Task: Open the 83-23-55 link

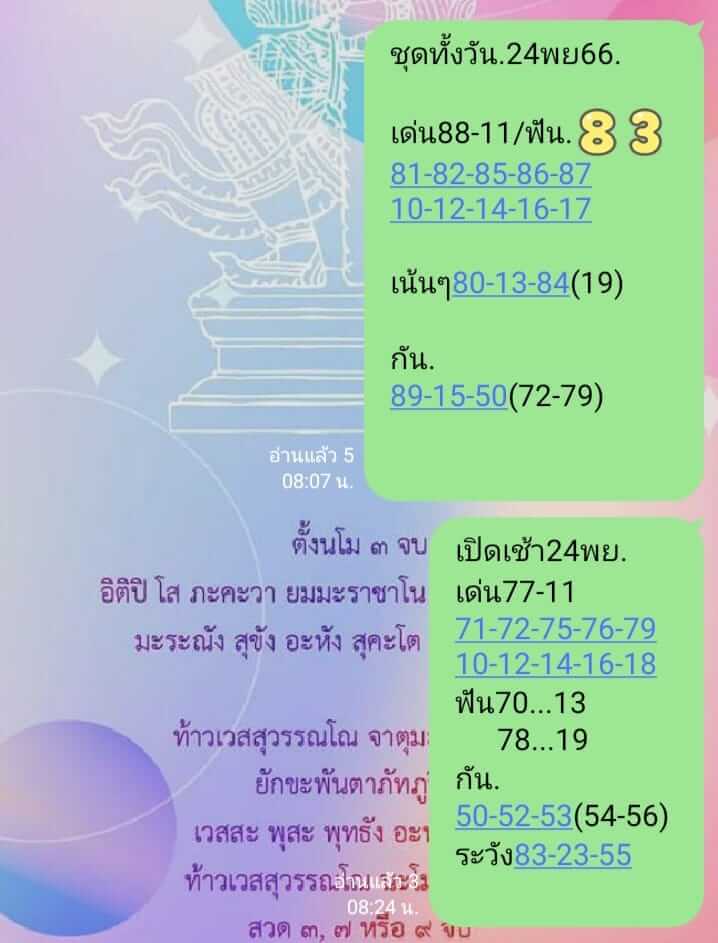Action: 573,856
